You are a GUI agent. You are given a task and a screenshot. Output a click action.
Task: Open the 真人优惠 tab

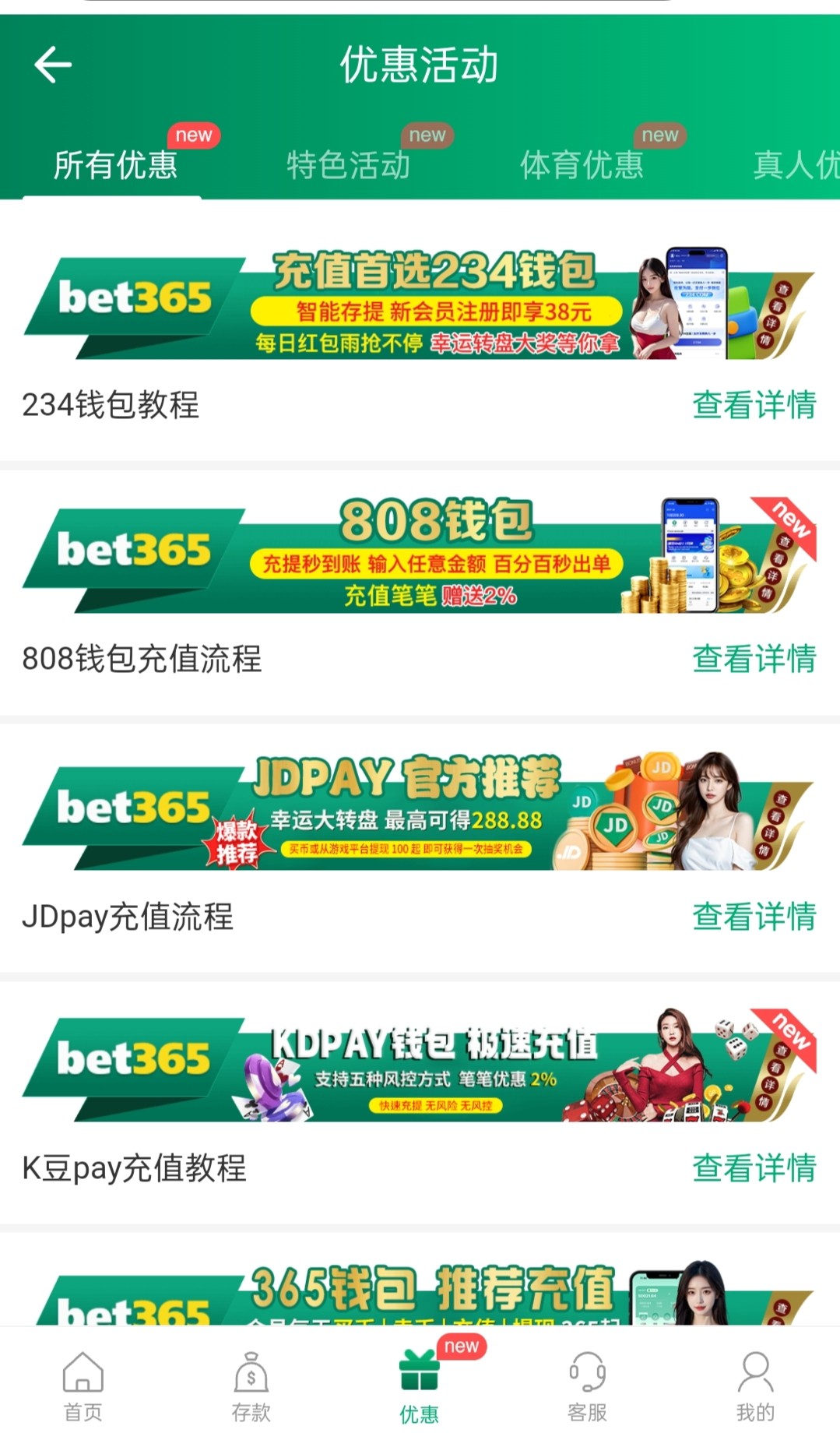794,164
